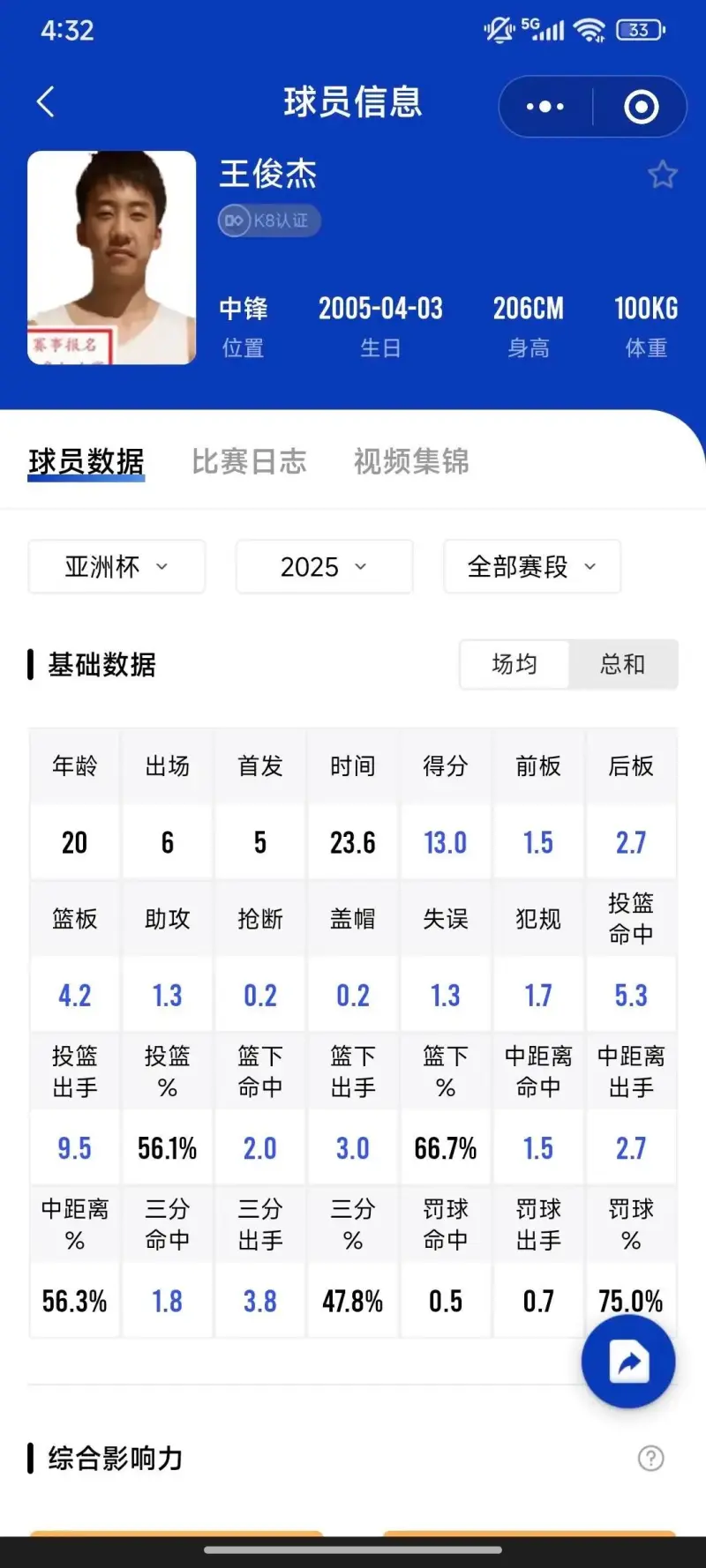Share this player page via floating button
Image resolution: width=706 pixels, height=1568 pixels.
[628, 1362]
